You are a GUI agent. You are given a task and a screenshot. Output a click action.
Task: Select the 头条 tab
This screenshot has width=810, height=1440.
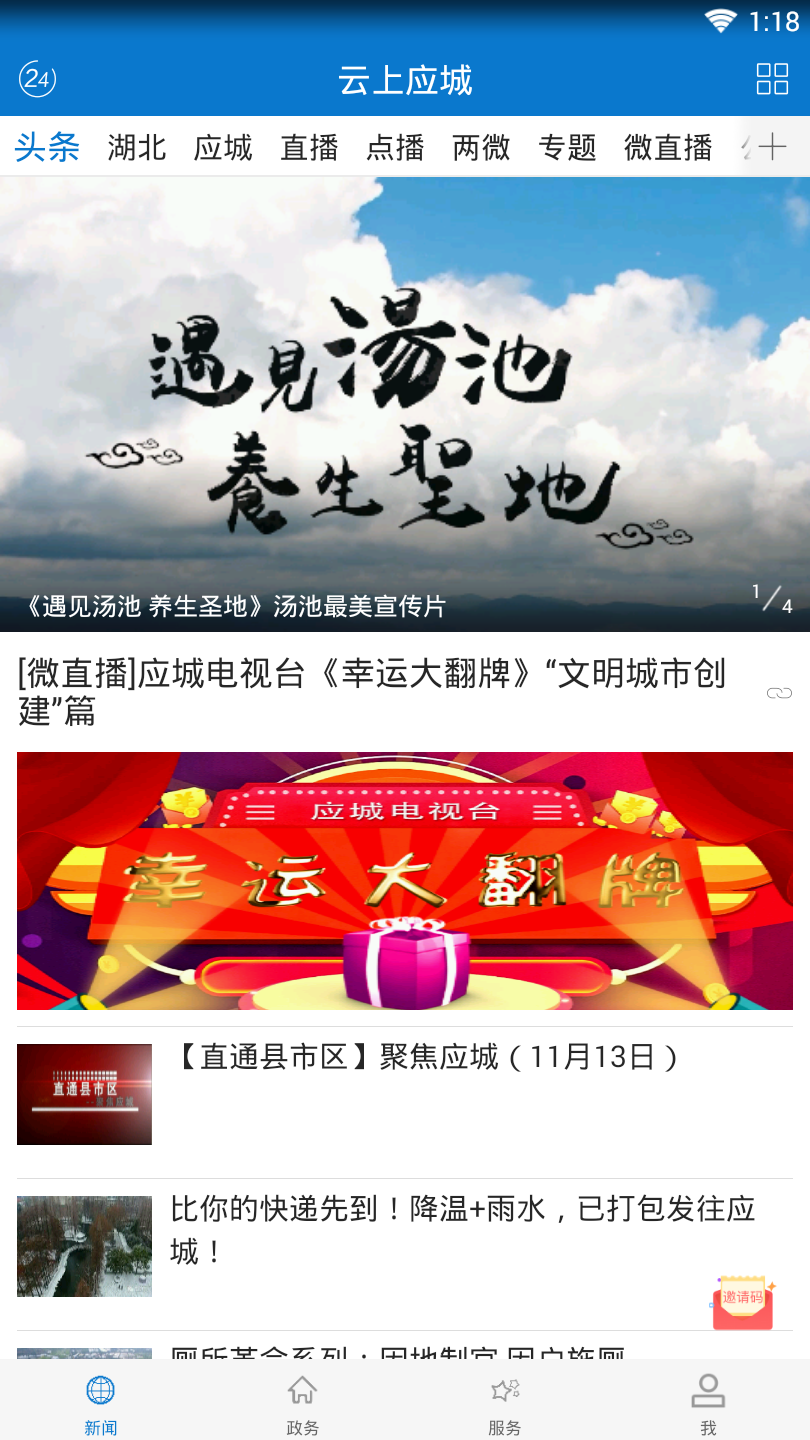(47, 148)
